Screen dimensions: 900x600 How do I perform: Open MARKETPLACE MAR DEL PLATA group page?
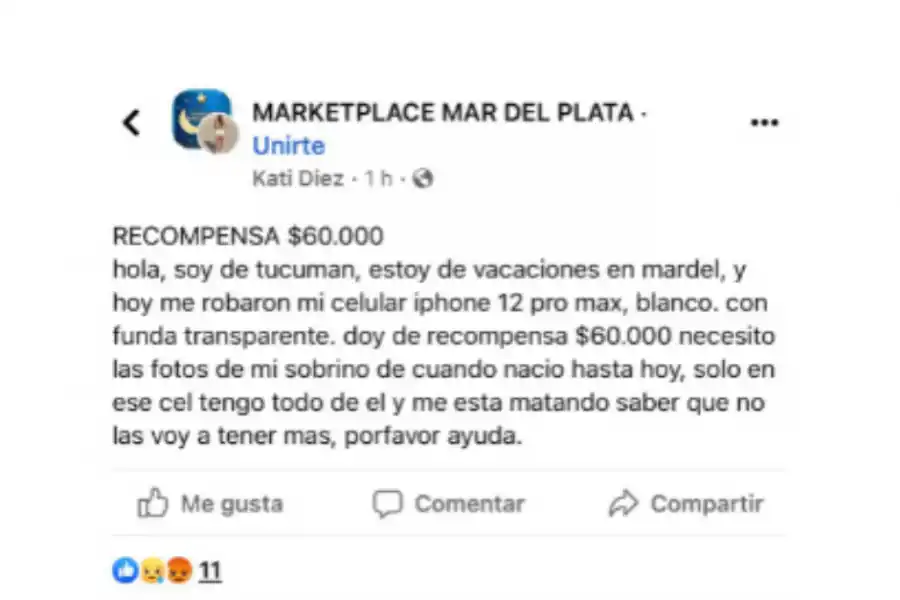442,113
